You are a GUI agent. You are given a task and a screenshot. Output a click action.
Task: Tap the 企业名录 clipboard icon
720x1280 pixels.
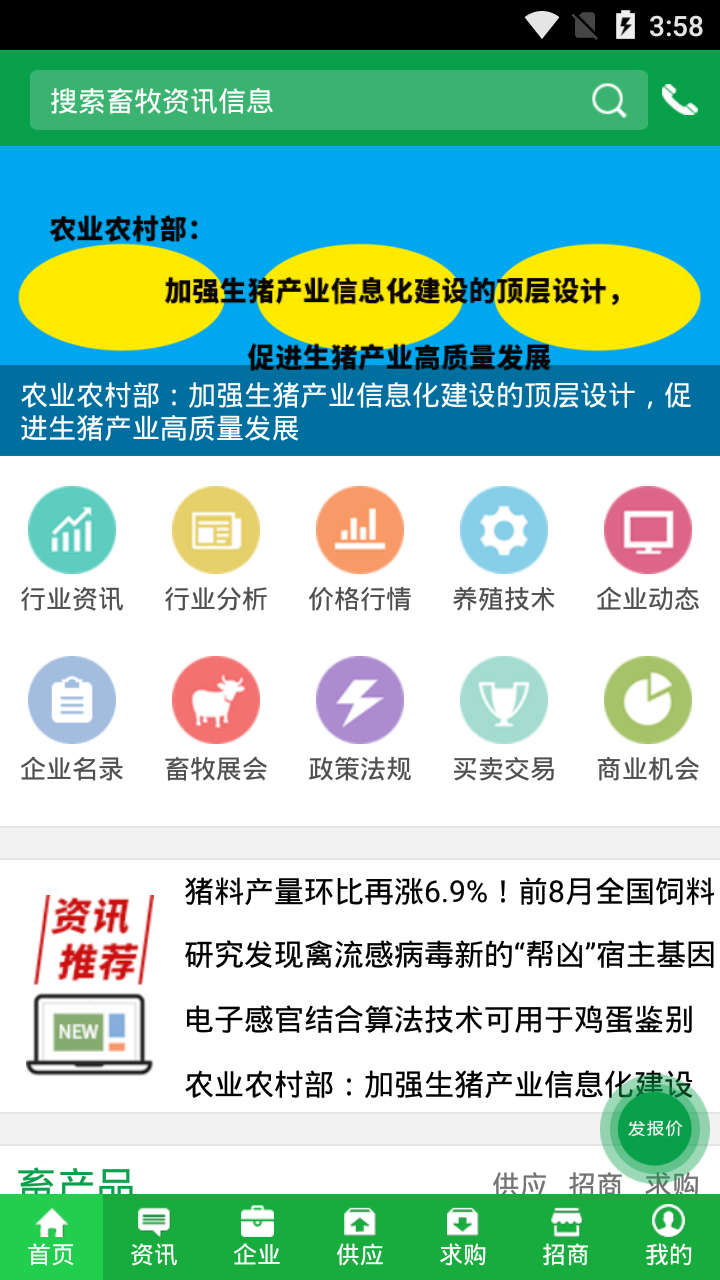(72, 700)
